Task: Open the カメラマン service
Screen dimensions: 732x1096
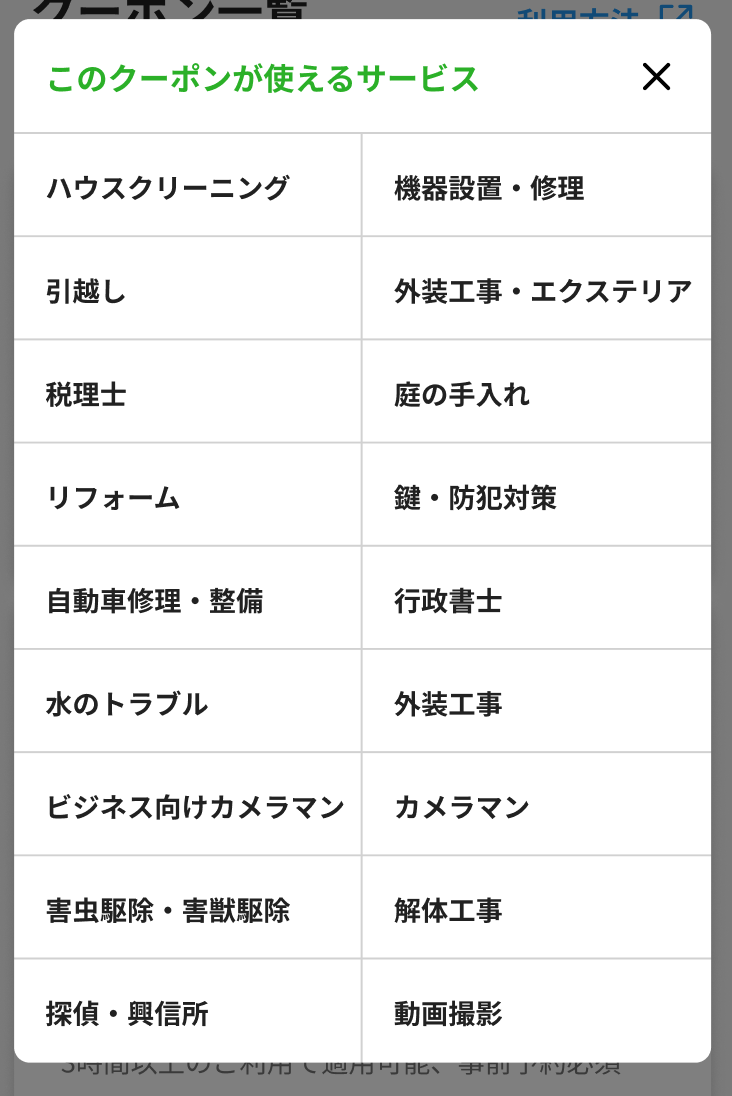Action: 462,807
